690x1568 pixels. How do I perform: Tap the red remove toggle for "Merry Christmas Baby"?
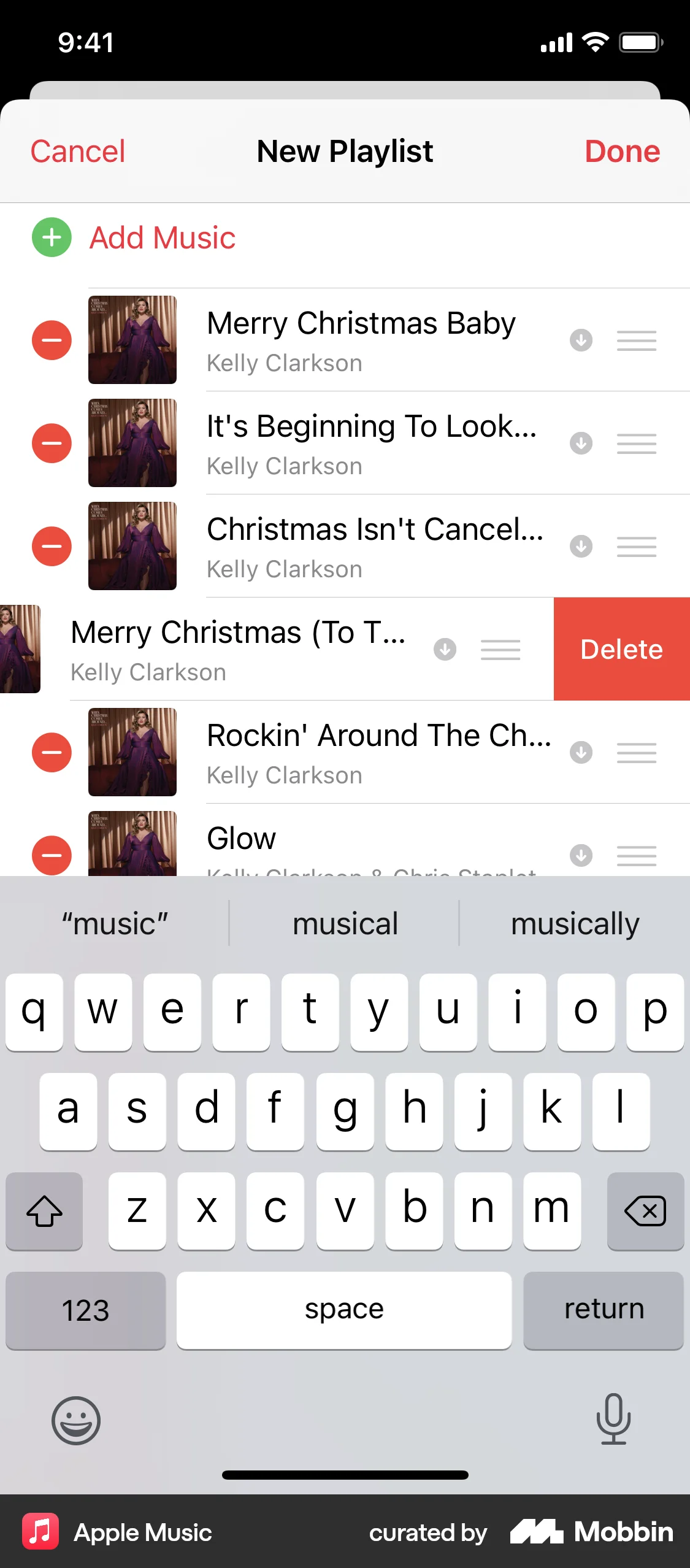tap(52, 341)
